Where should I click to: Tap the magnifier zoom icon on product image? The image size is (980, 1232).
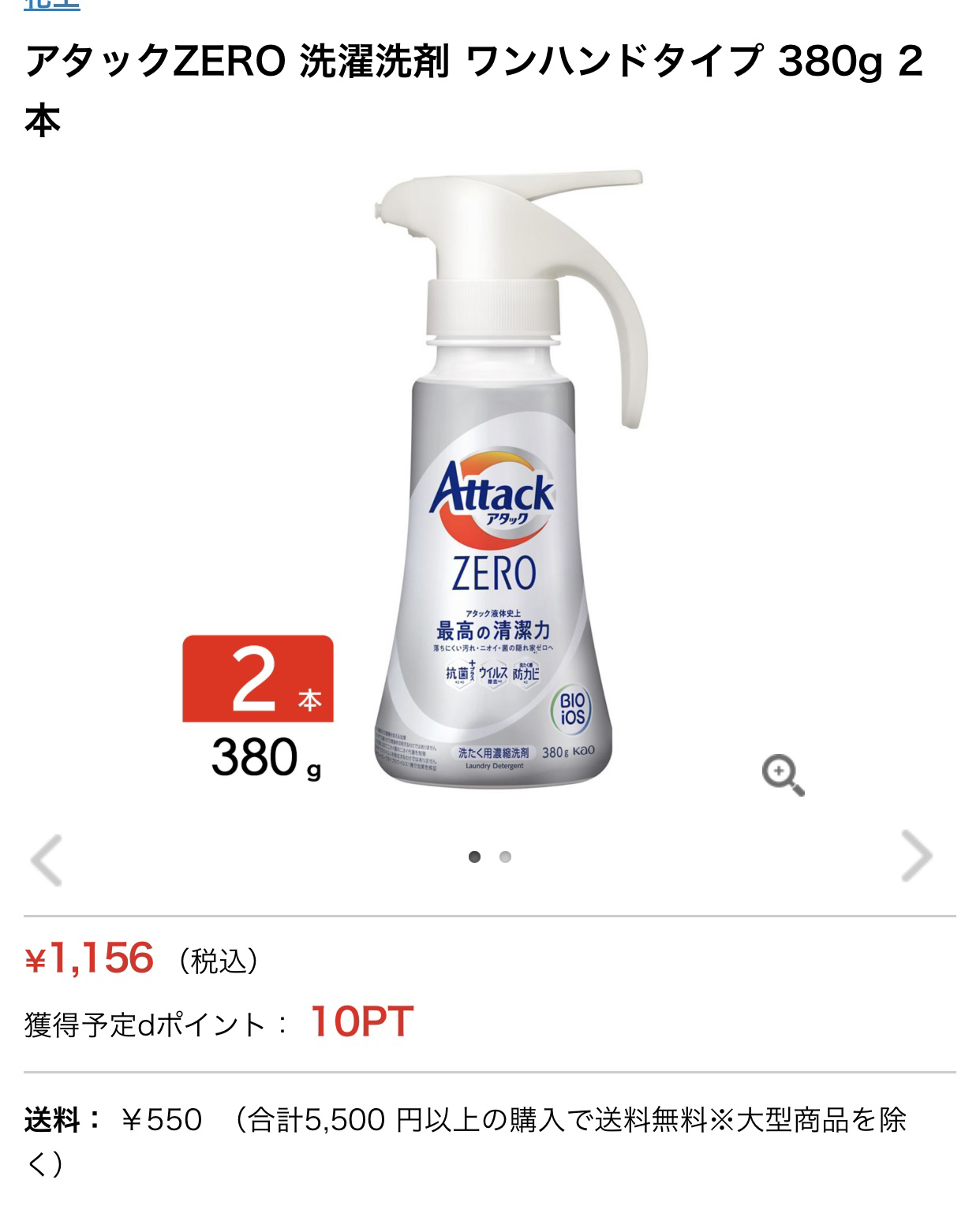point(782,776)
